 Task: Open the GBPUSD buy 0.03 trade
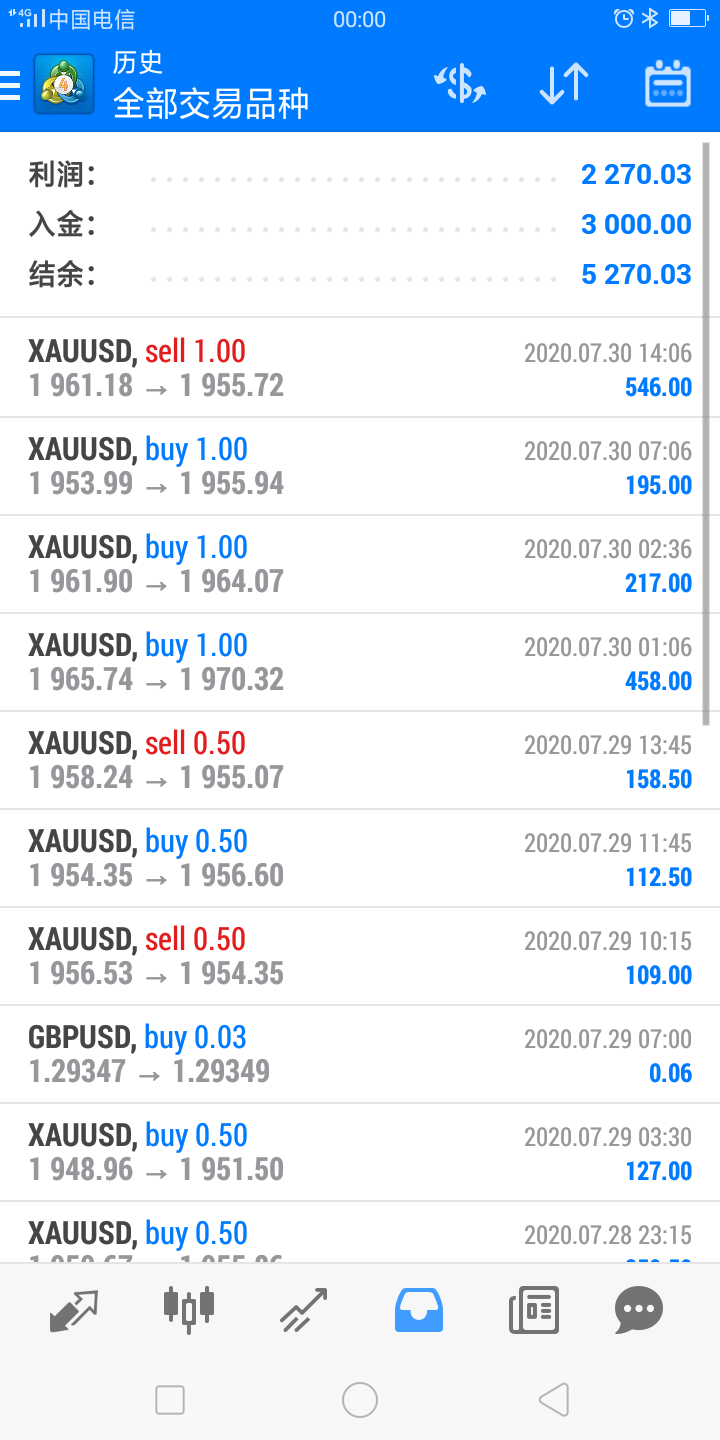(x=360, y=1054)
